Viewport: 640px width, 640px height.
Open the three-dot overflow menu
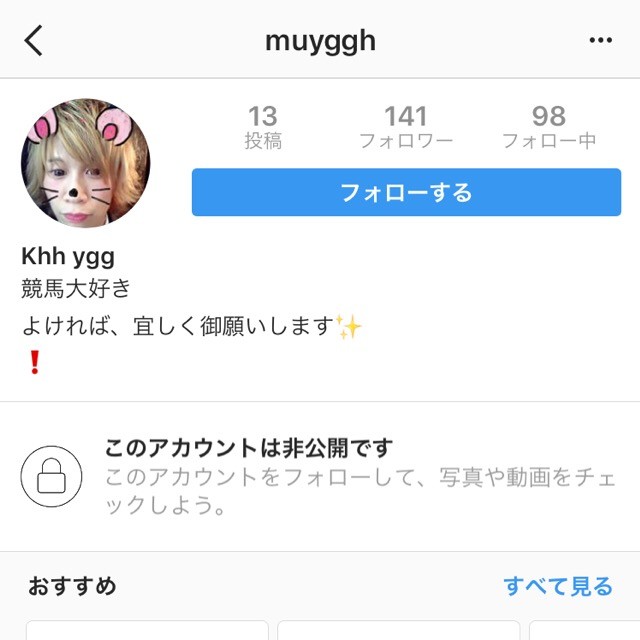[600, 41]
